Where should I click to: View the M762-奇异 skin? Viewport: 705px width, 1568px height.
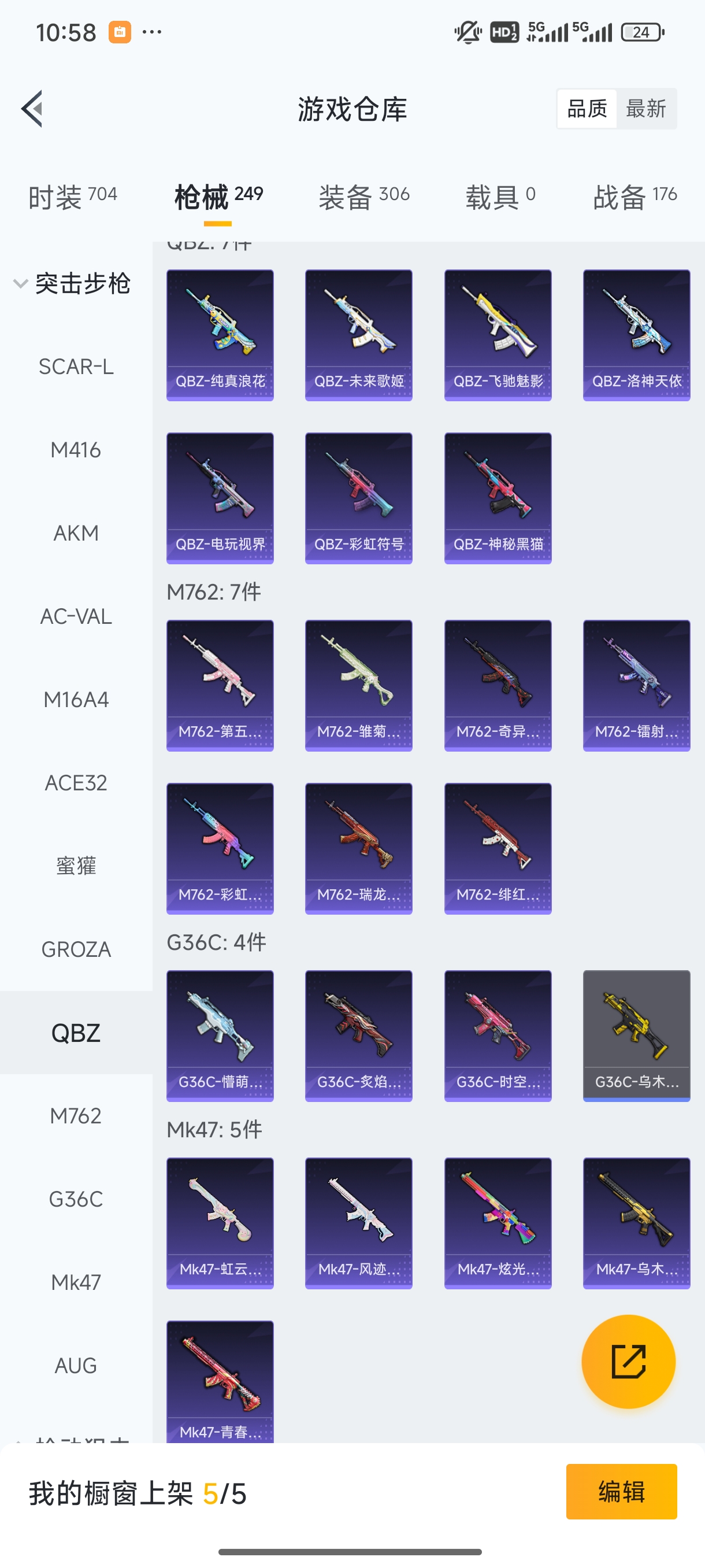click(x=498, y=685)
